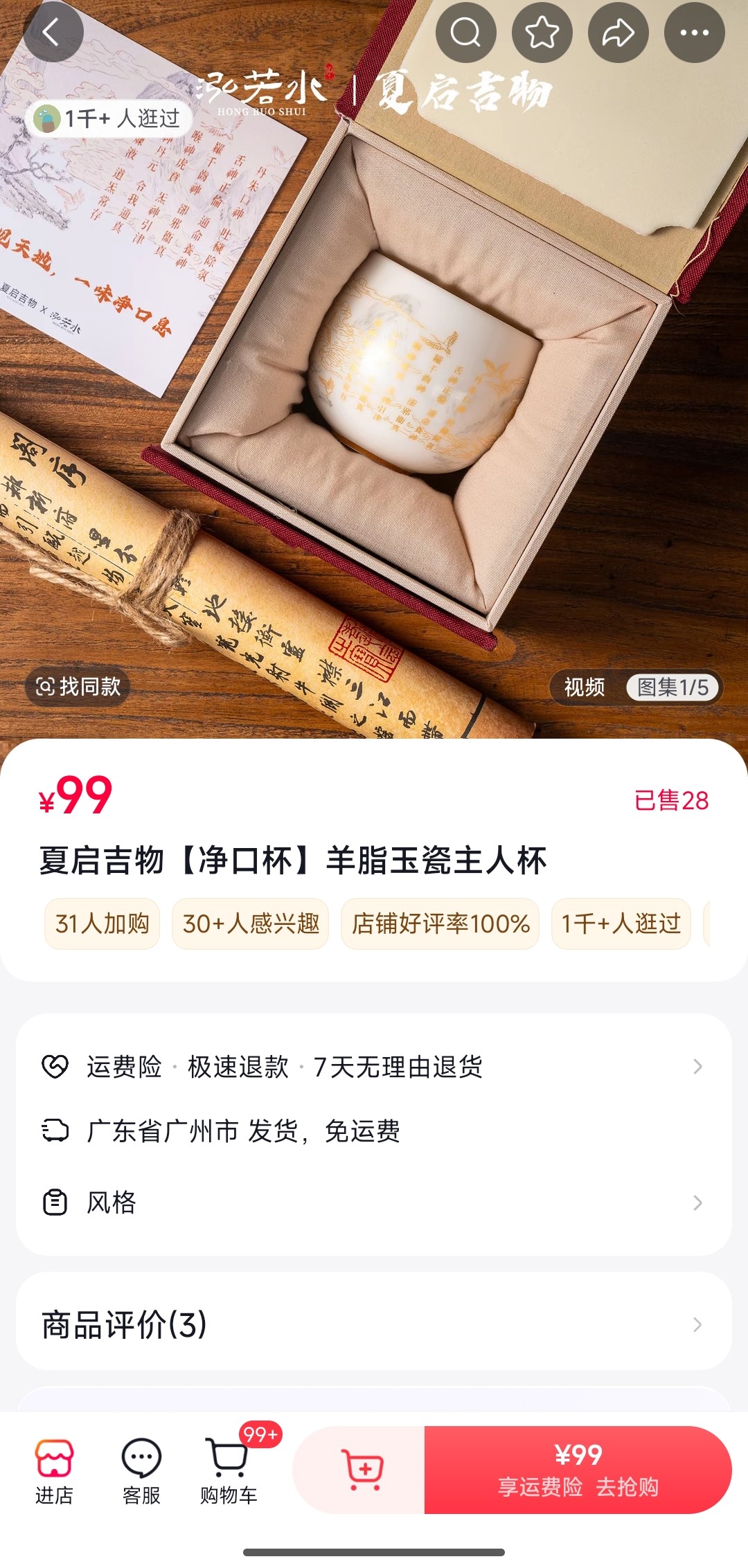Toggle the star to favorite this product
Viewport: 748px width, 1568px height.
[542, 32]
